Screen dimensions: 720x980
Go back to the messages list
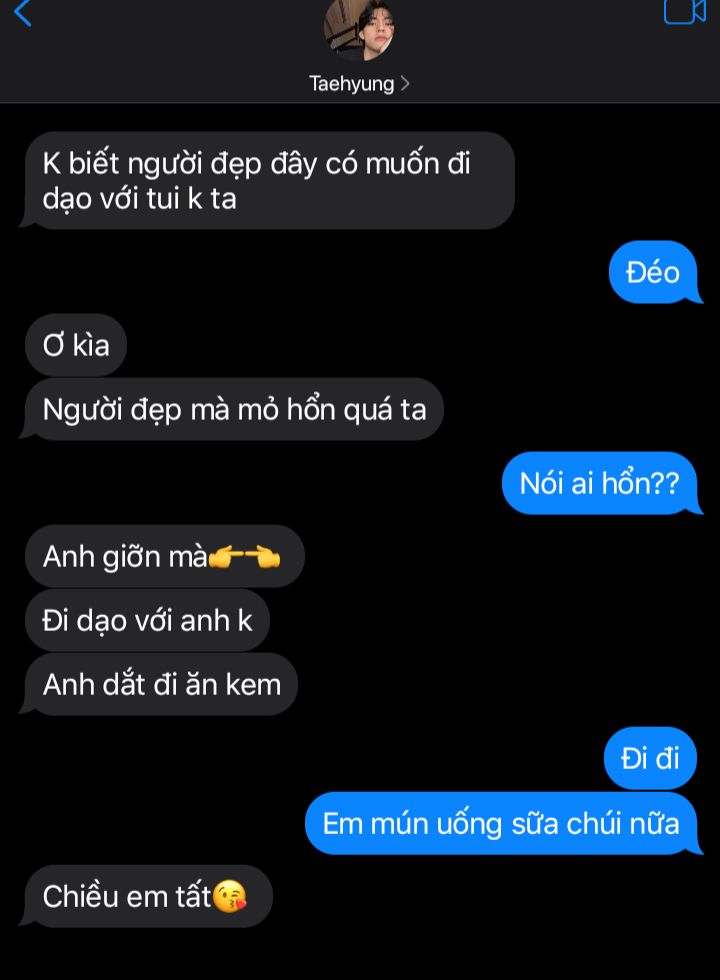point(22,12)
